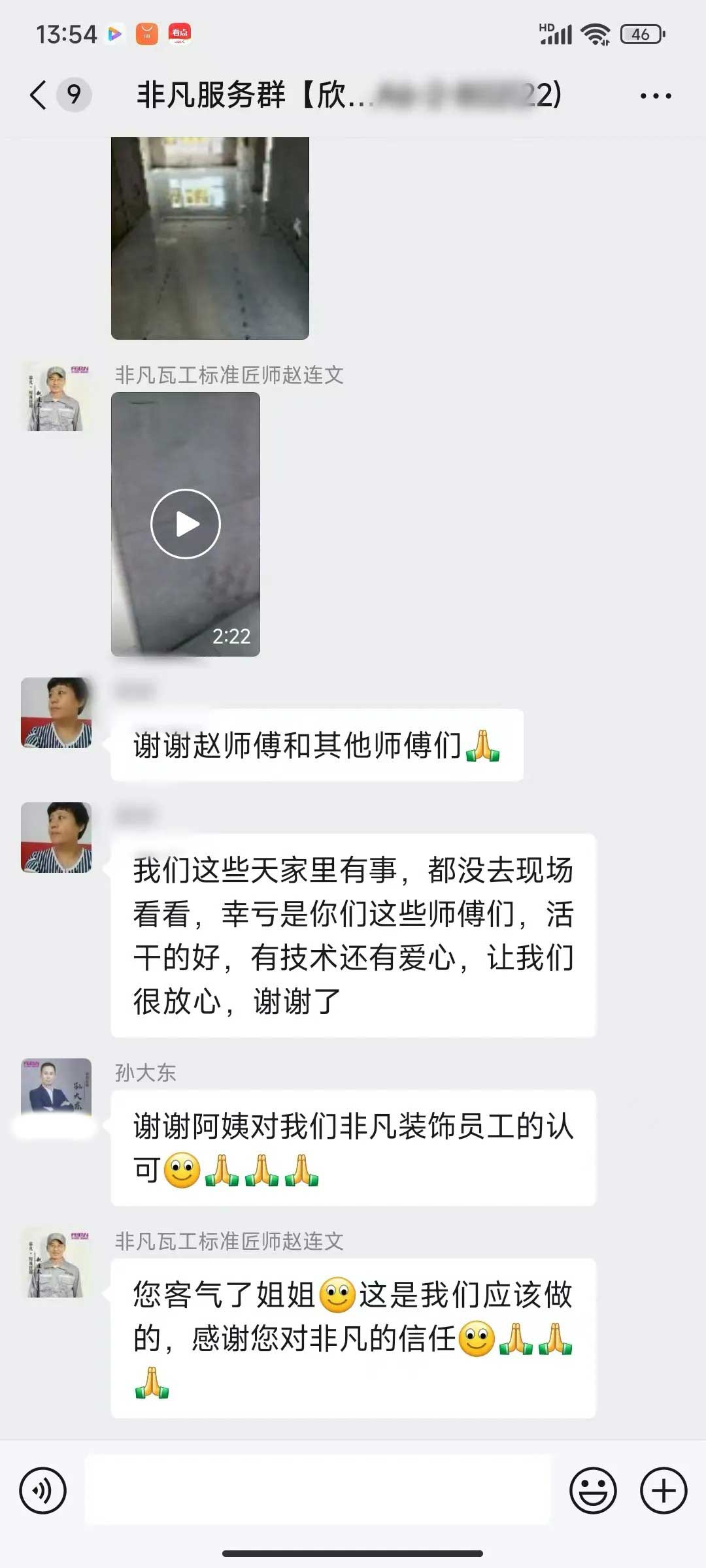Open the group chat options menu

[x=655, y=96]
